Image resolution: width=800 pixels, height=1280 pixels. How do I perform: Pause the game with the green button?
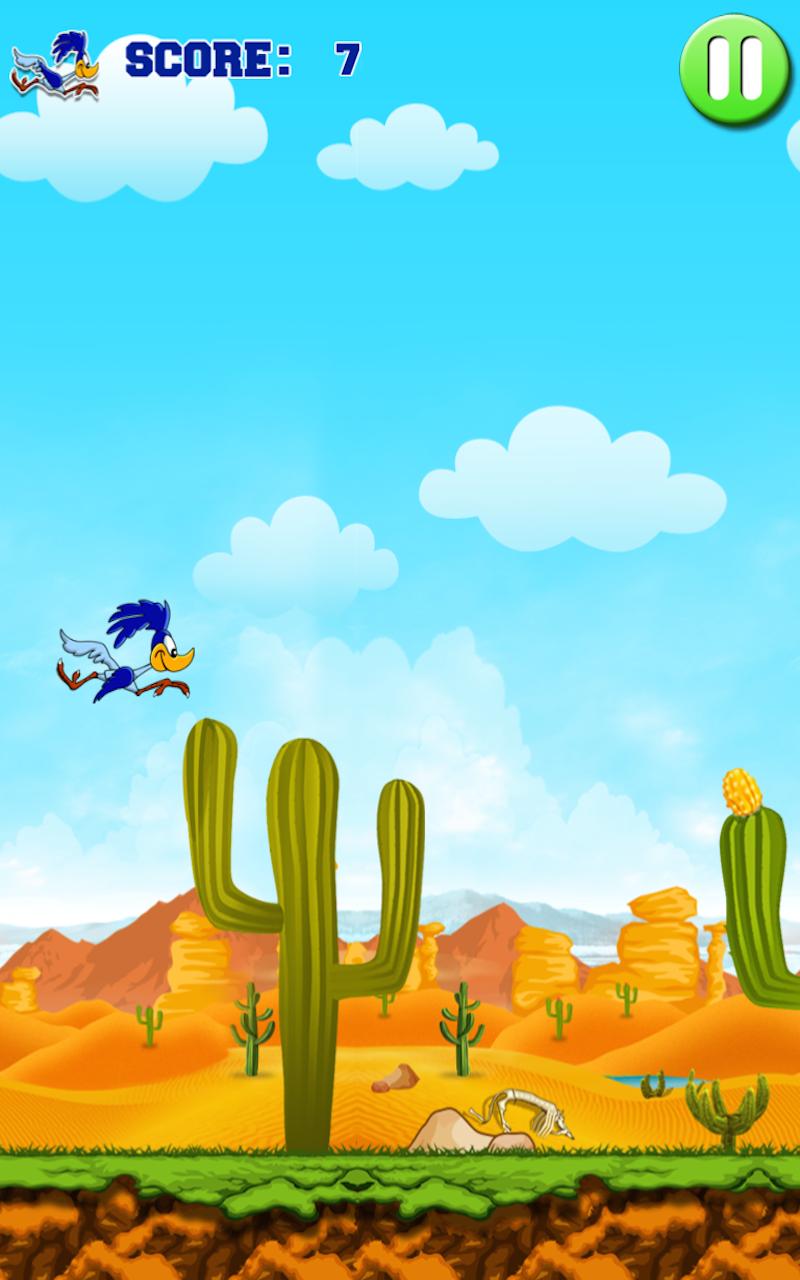click(735, 68)
